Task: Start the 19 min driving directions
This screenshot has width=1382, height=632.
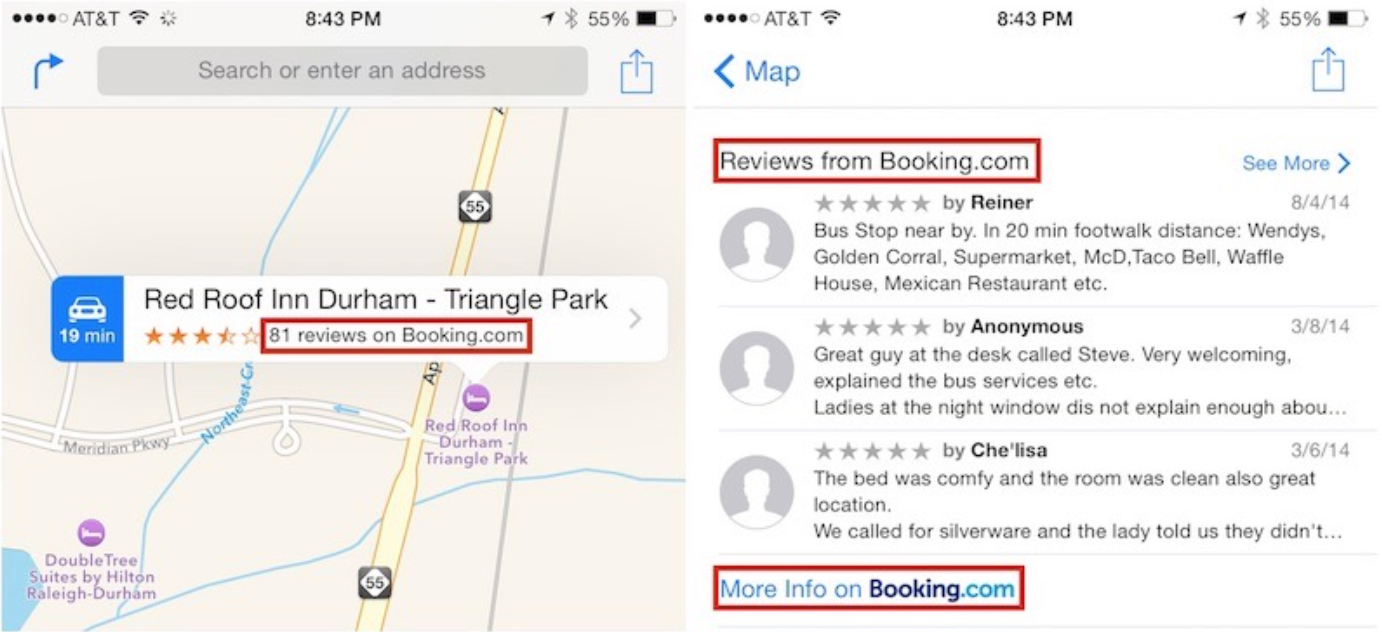Action: click(87, 319)
